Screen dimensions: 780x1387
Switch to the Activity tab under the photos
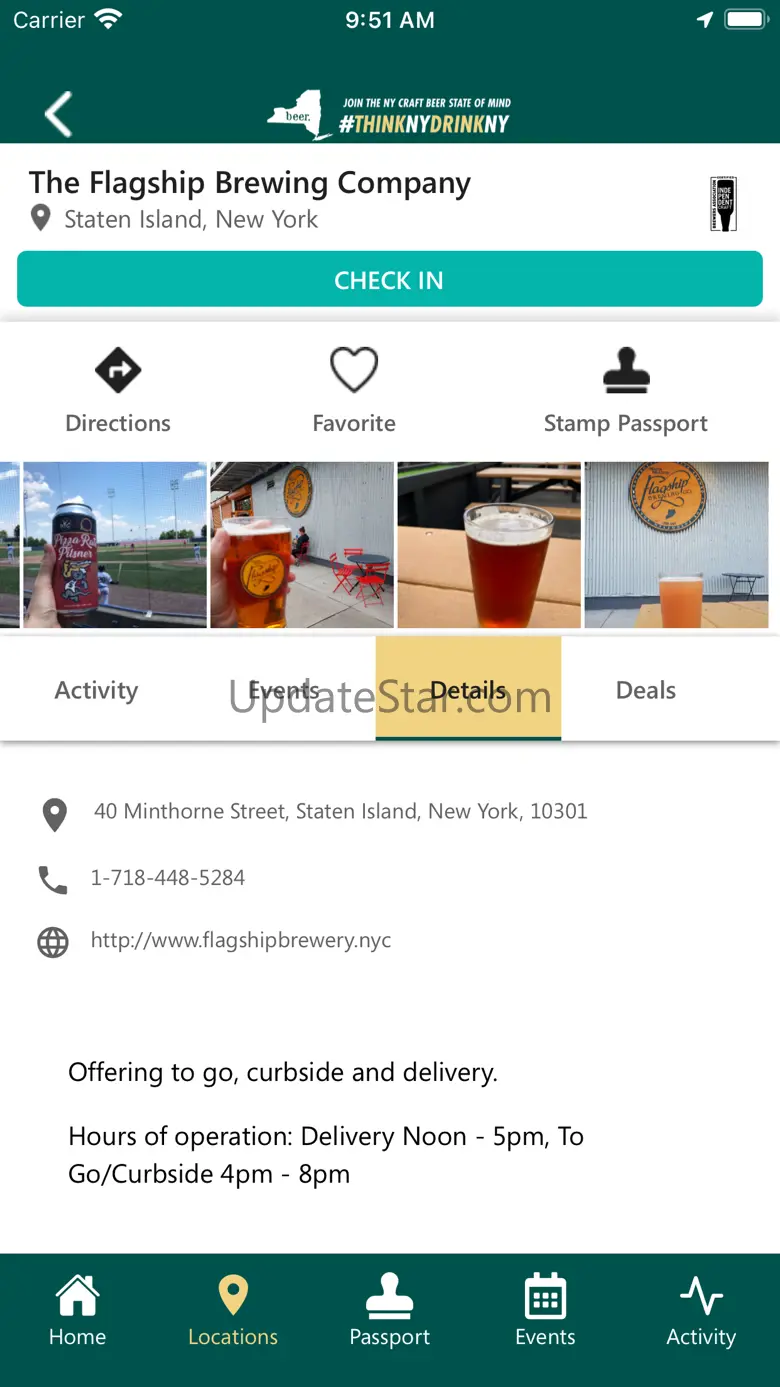click(96, 690)
